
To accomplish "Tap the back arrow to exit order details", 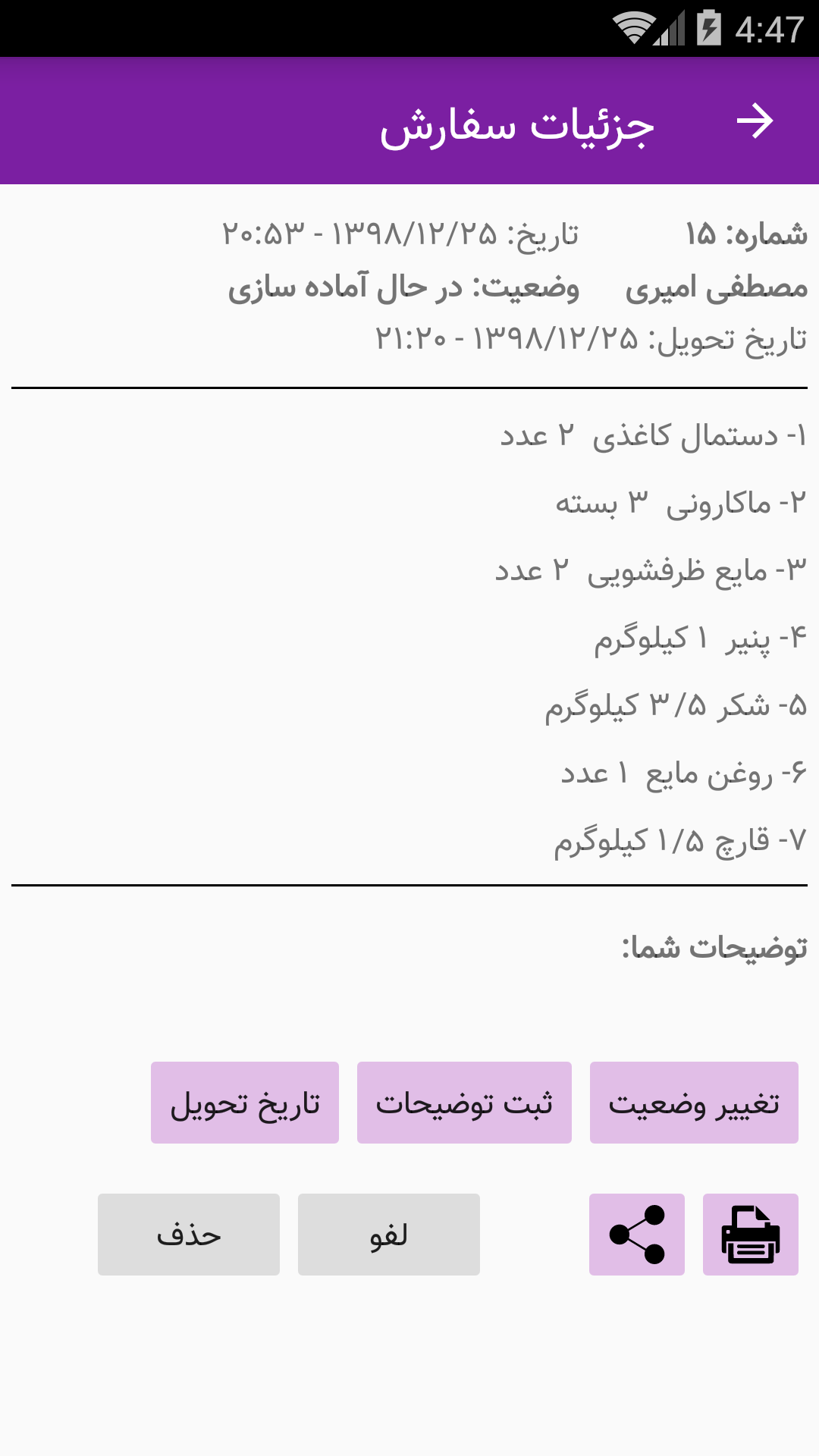I will [x=755, y=121].
